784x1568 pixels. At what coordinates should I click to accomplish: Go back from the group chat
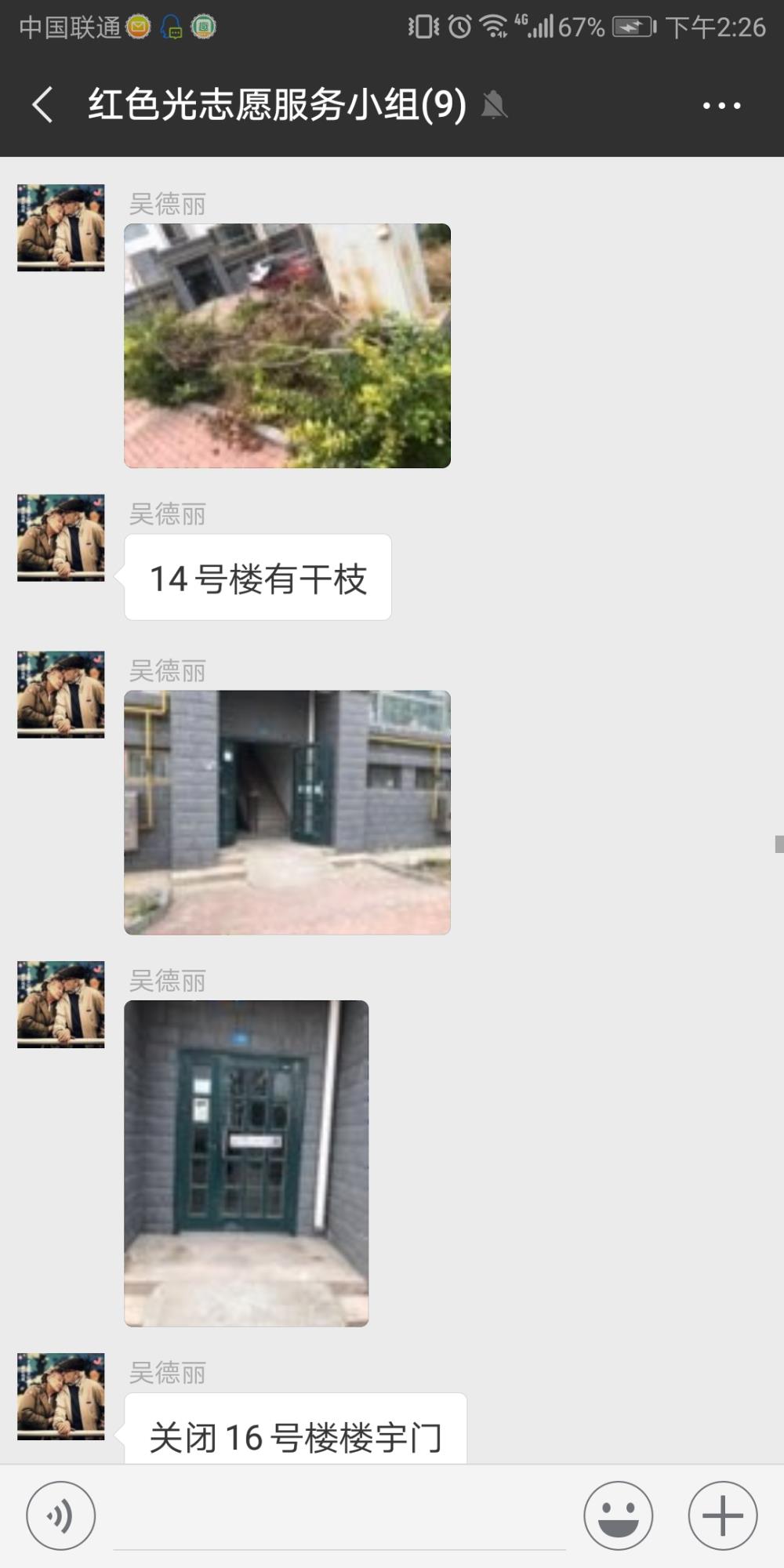pyautogui.click(x=43, y=104)
